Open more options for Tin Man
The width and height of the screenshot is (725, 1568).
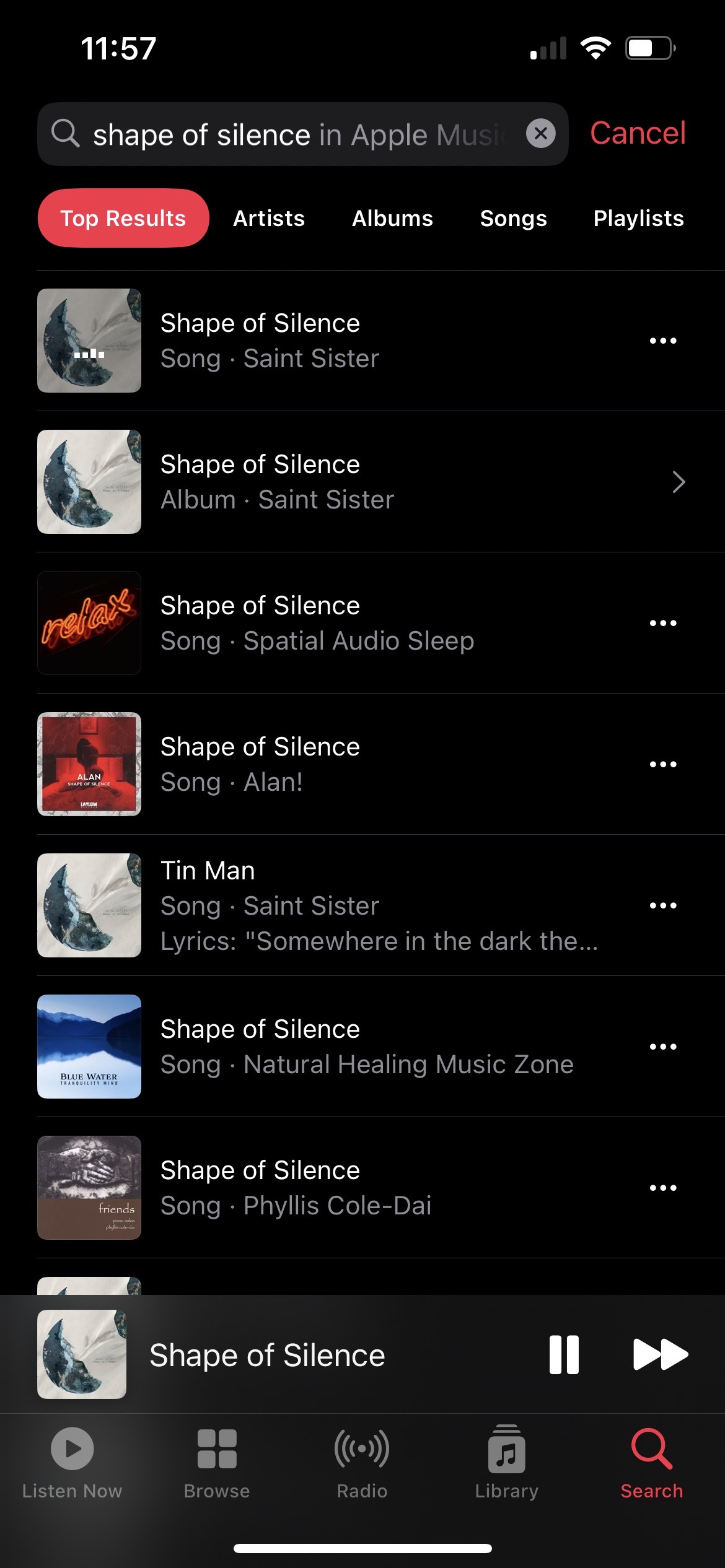coord(662,905)
